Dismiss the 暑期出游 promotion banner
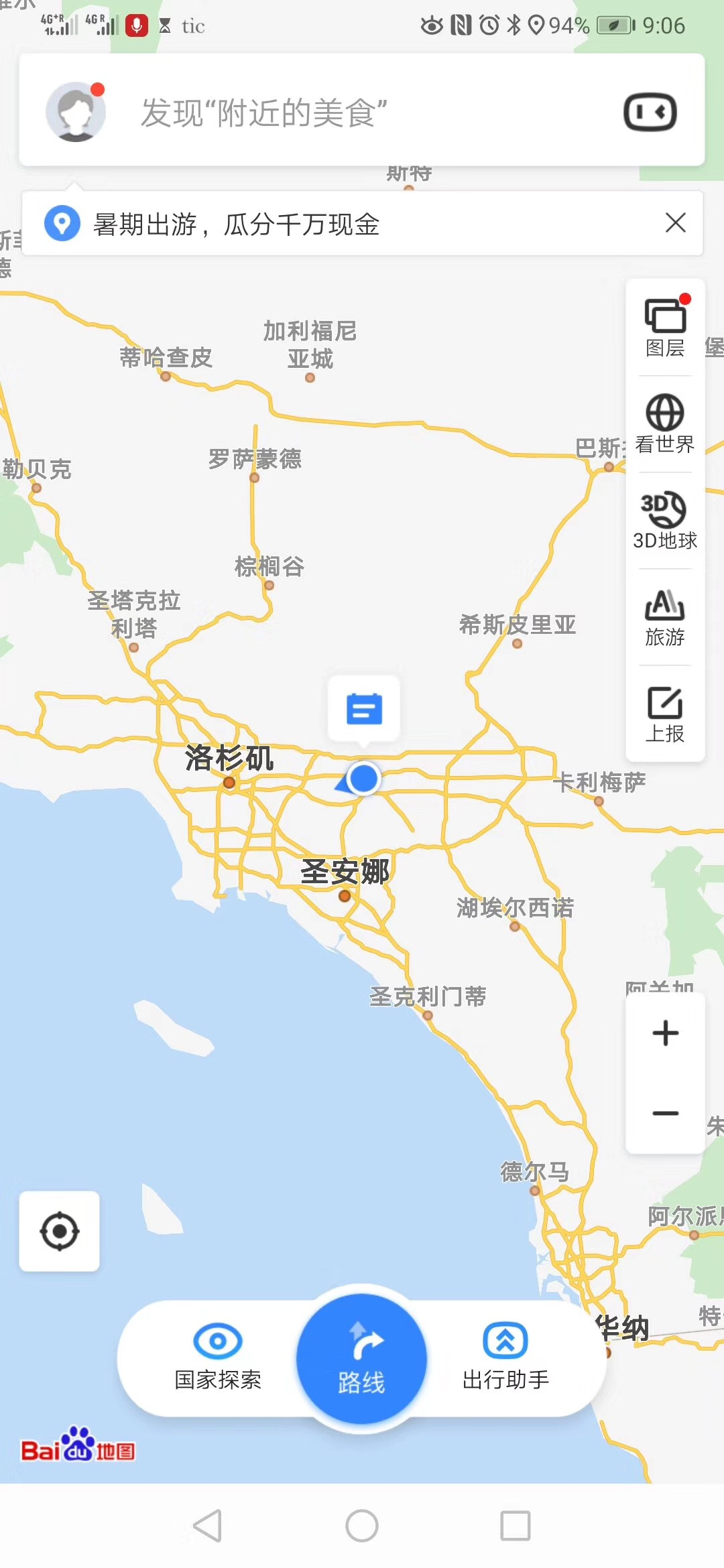This screenshot has width=724, height=1568. click(x=675, y=222)
